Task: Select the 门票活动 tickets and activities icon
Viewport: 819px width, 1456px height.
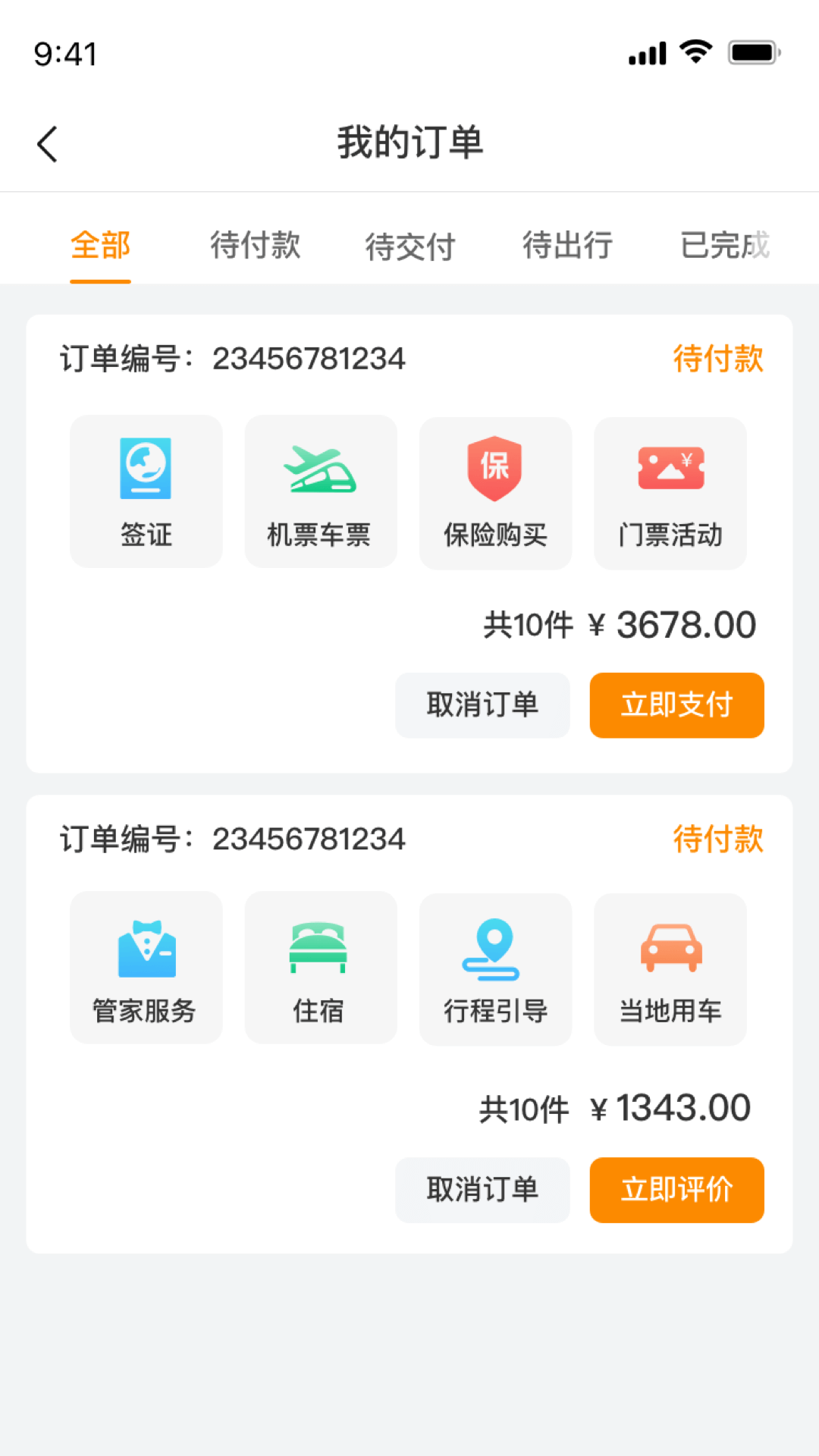Action: (670, 491)
